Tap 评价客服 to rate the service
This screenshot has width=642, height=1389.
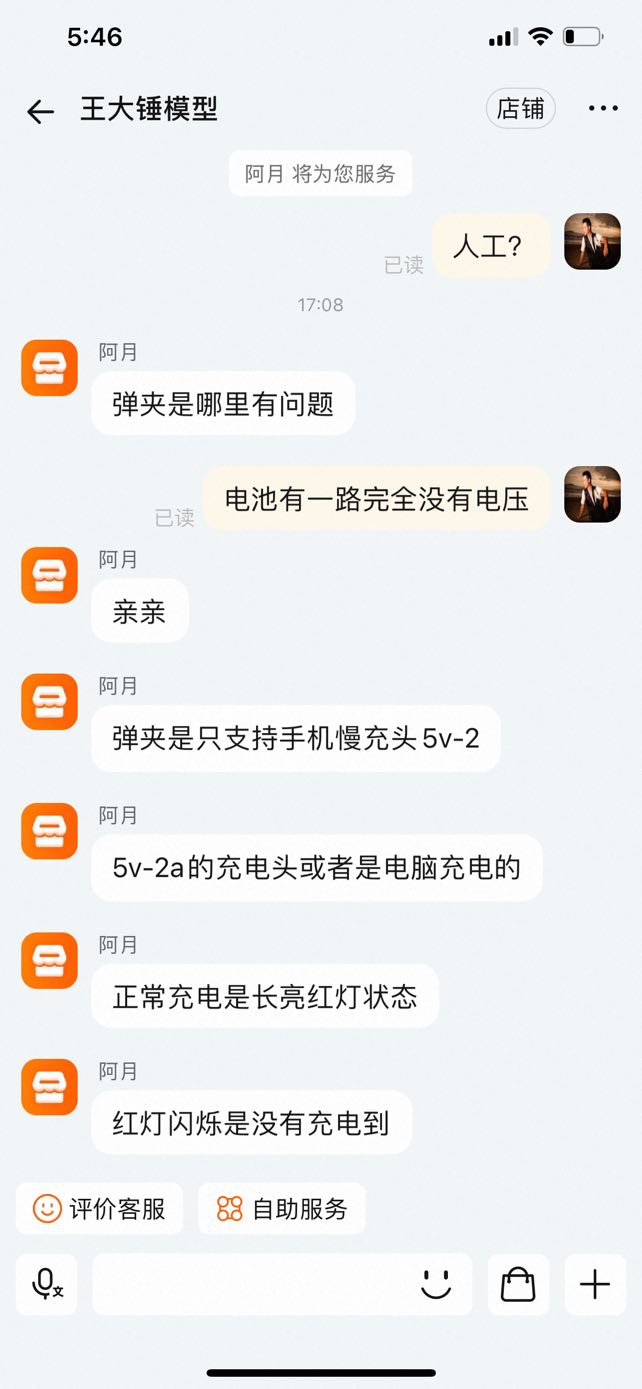click(x=99, y=1209)
